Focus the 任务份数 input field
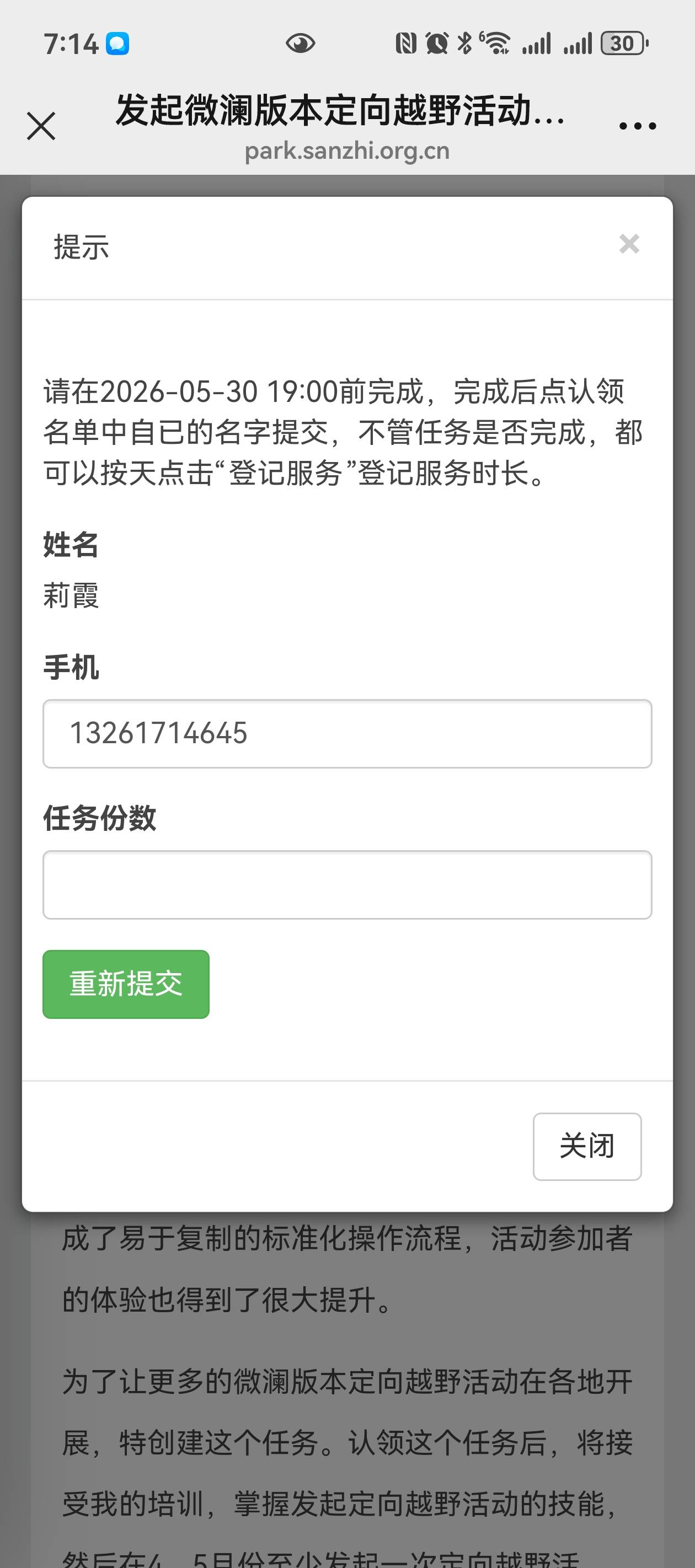The height and width of the screenshot is (1568, 695). (x=347, y=884)
